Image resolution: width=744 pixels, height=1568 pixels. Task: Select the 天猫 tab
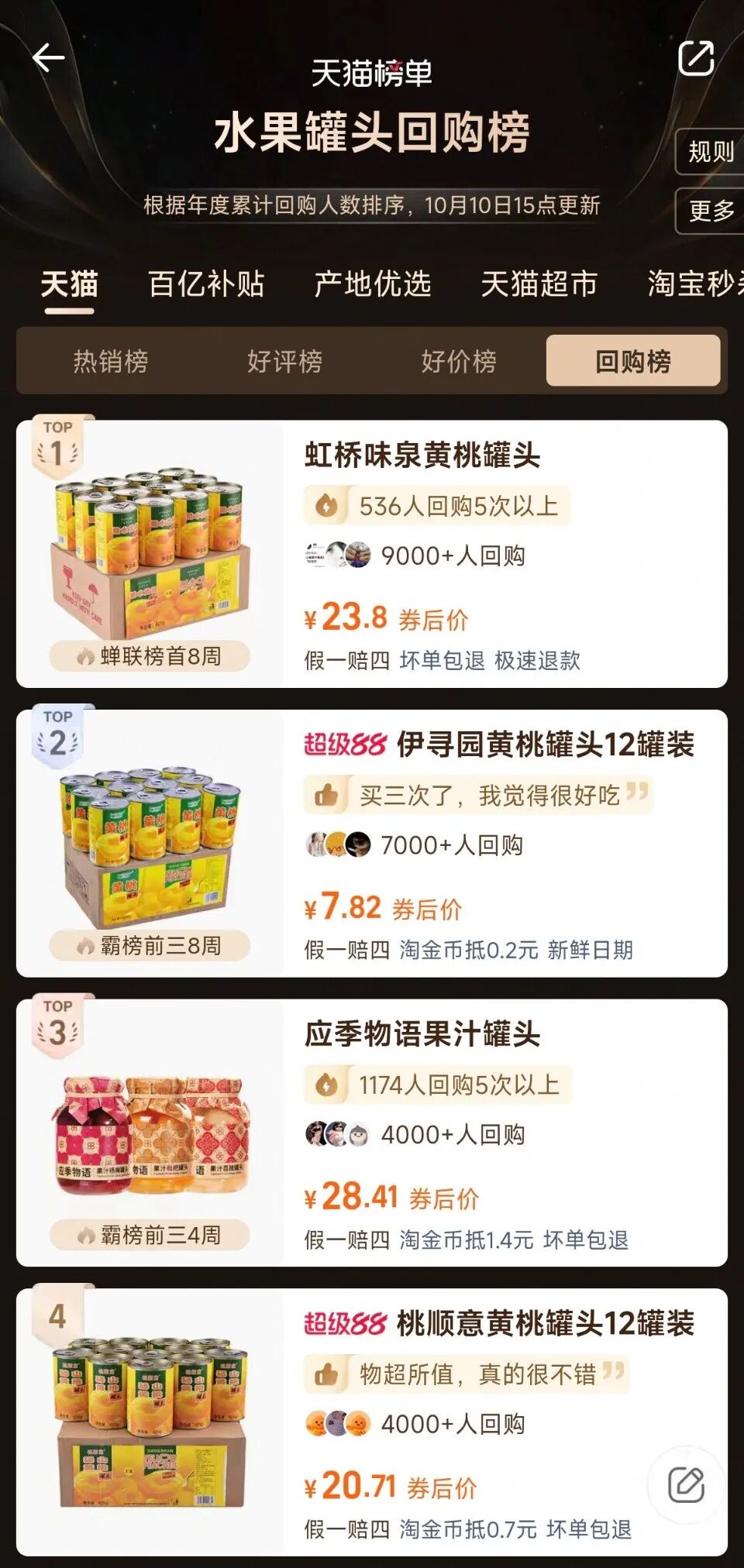coord(69,284)
